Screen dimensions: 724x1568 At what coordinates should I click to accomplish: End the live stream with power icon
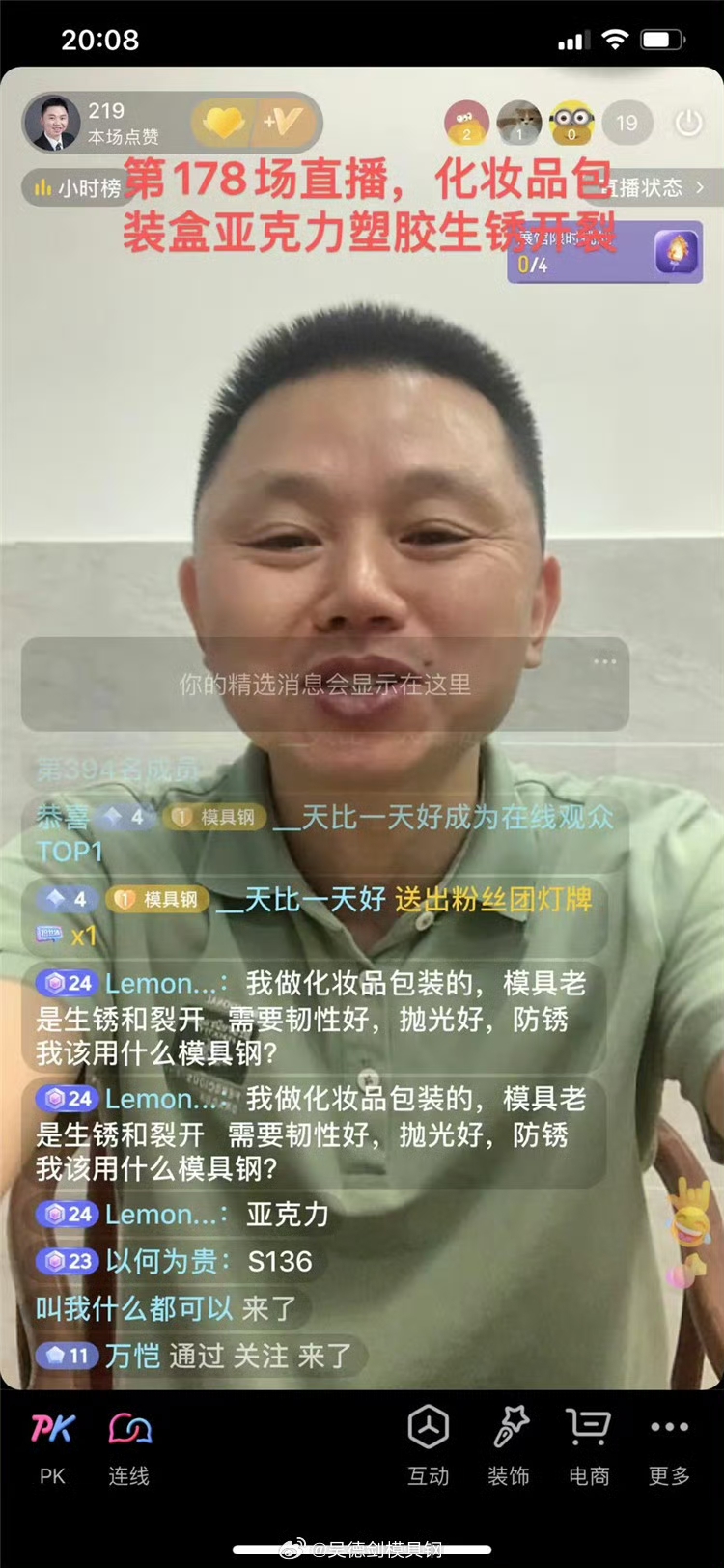(x=688, y=124)
